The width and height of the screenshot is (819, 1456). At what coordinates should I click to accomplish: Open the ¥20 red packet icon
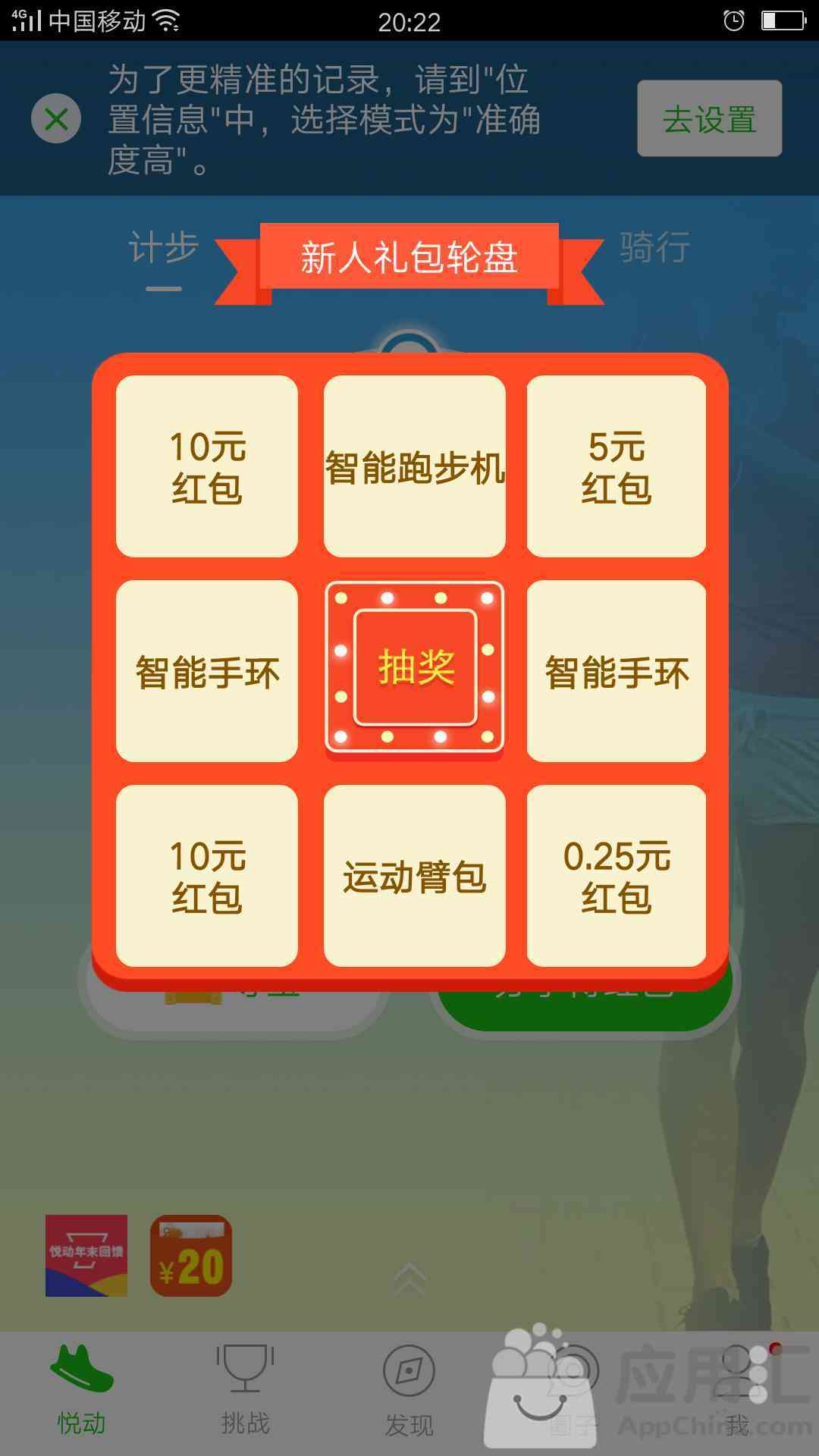click(191, 1256)
